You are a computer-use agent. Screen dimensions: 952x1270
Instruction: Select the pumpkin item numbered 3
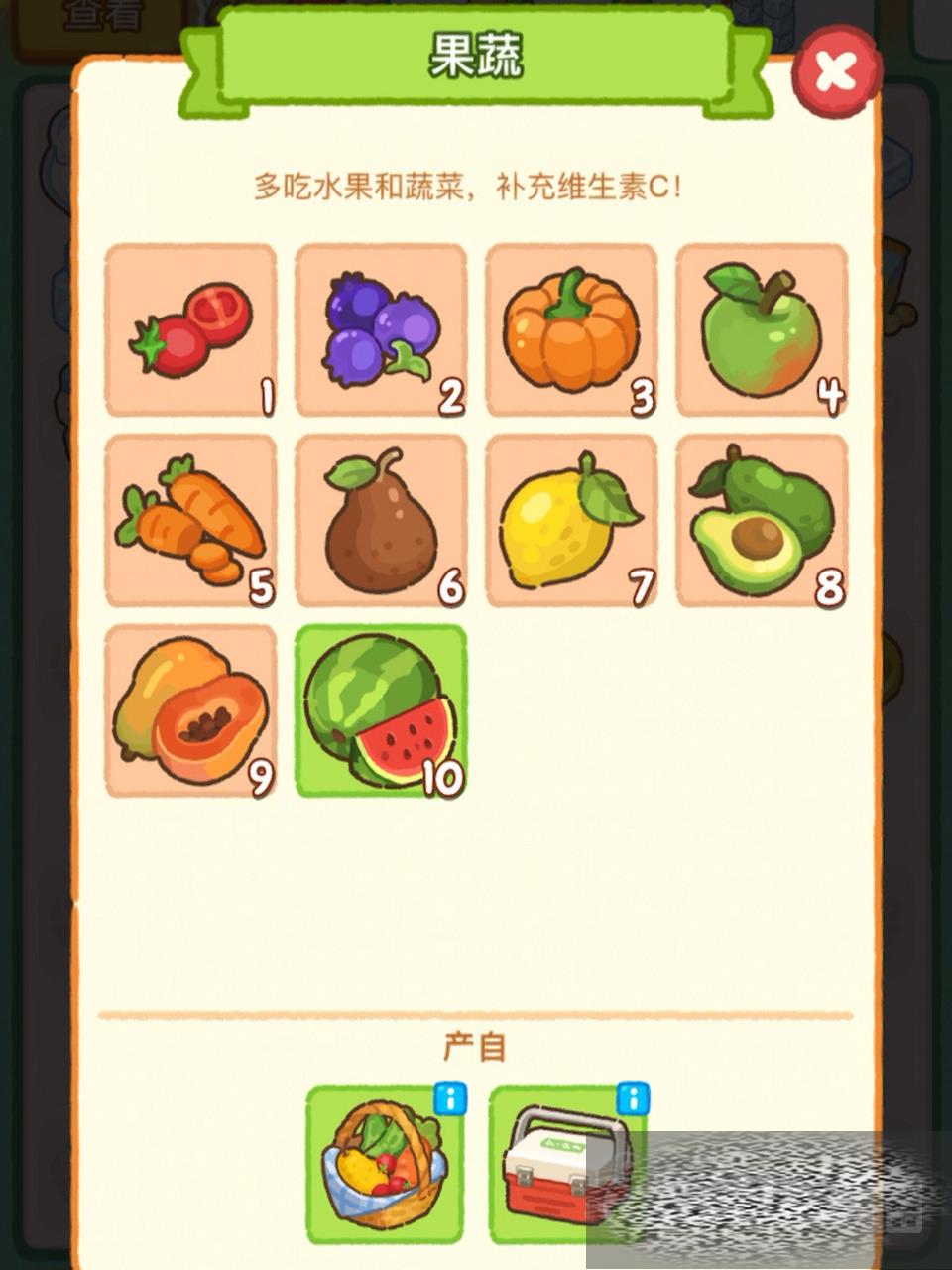tap(571, 330)
